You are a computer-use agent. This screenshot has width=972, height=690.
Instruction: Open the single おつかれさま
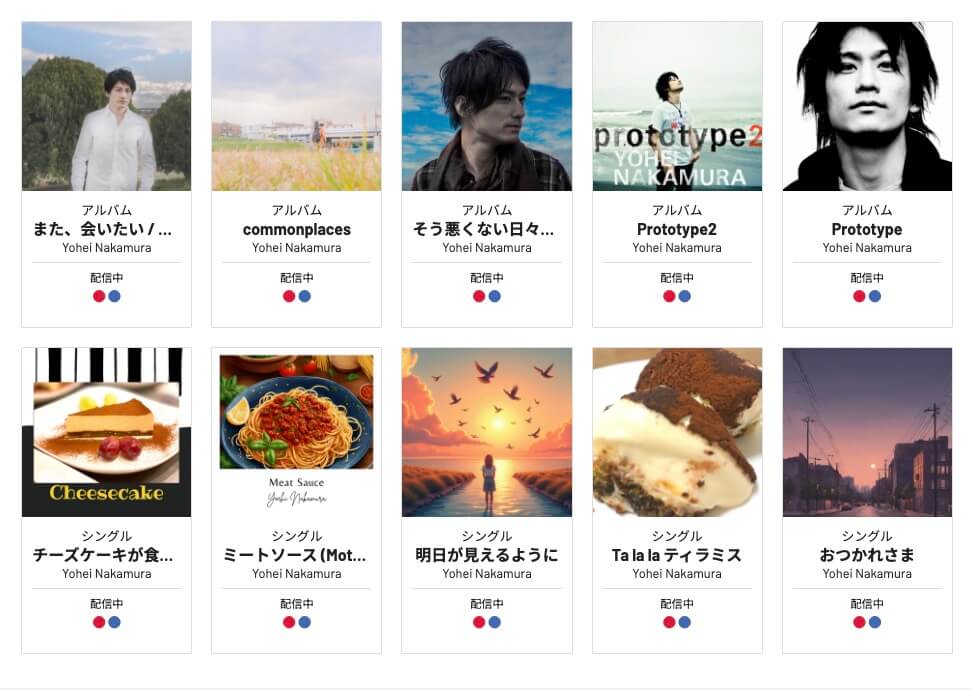867,433
